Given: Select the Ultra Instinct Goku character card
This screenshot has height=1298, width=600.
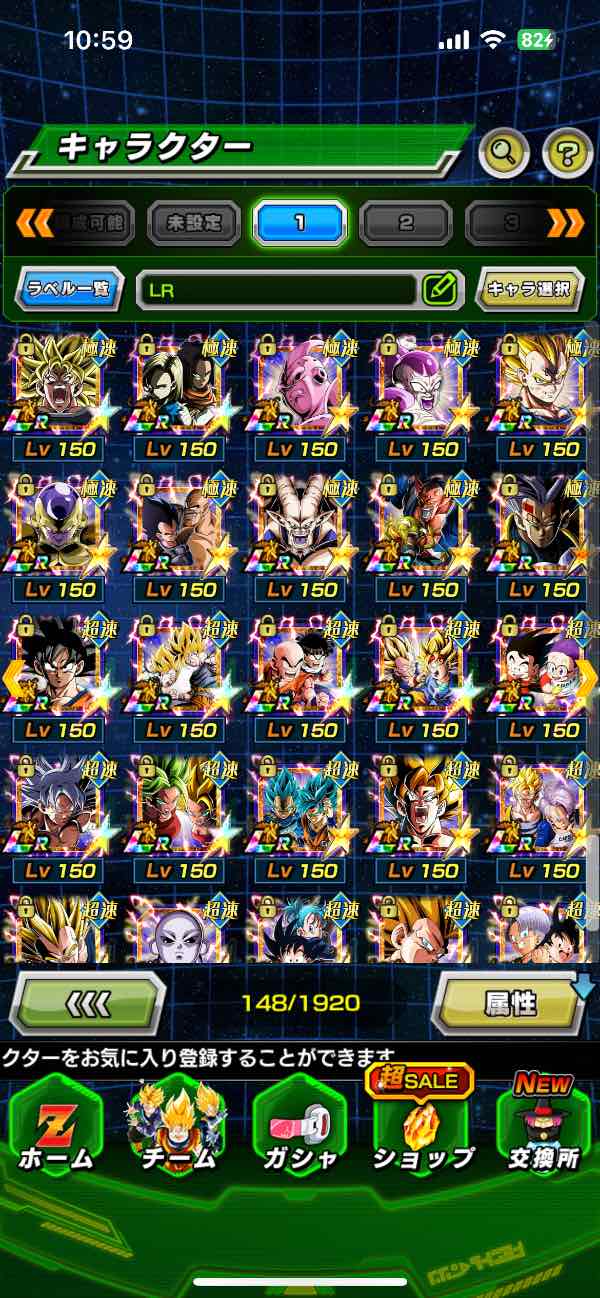Looking at the screenshot, I should [x=57, y=807].
